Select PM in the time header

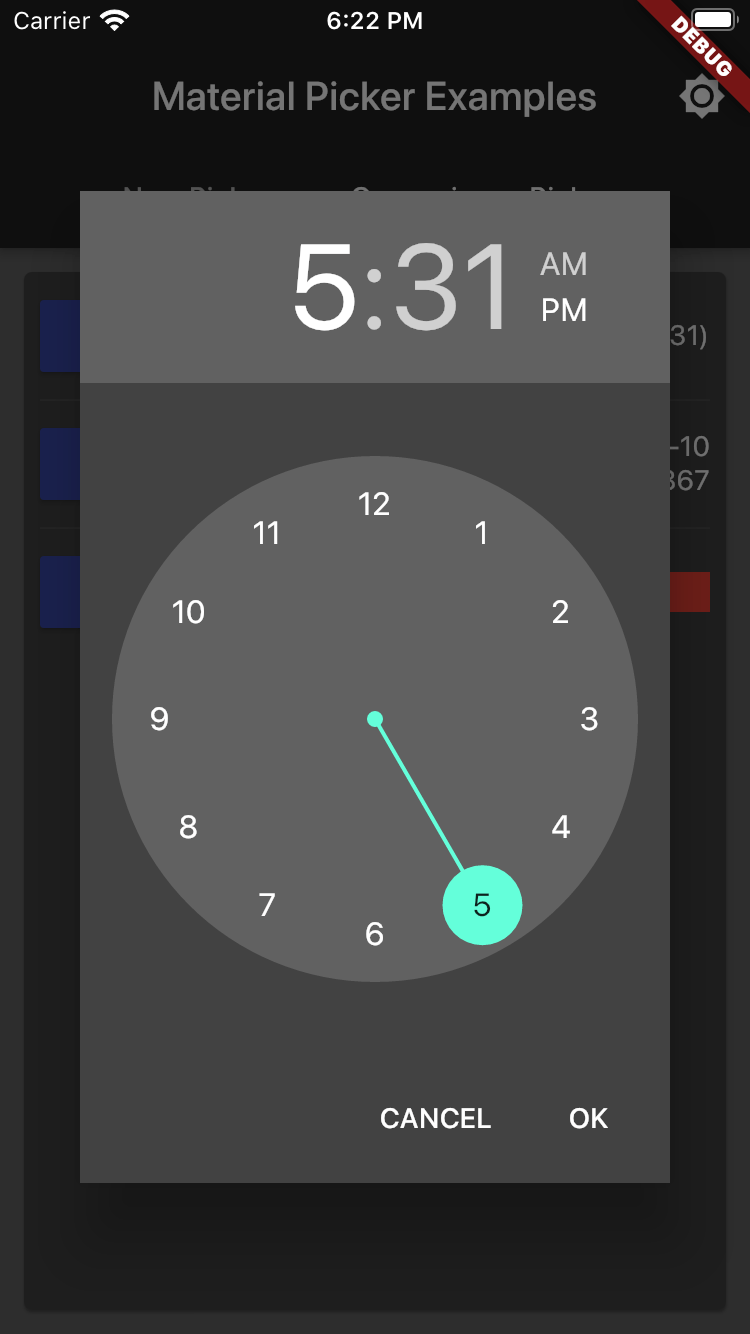pyautogui.click(x=564, y=311)
